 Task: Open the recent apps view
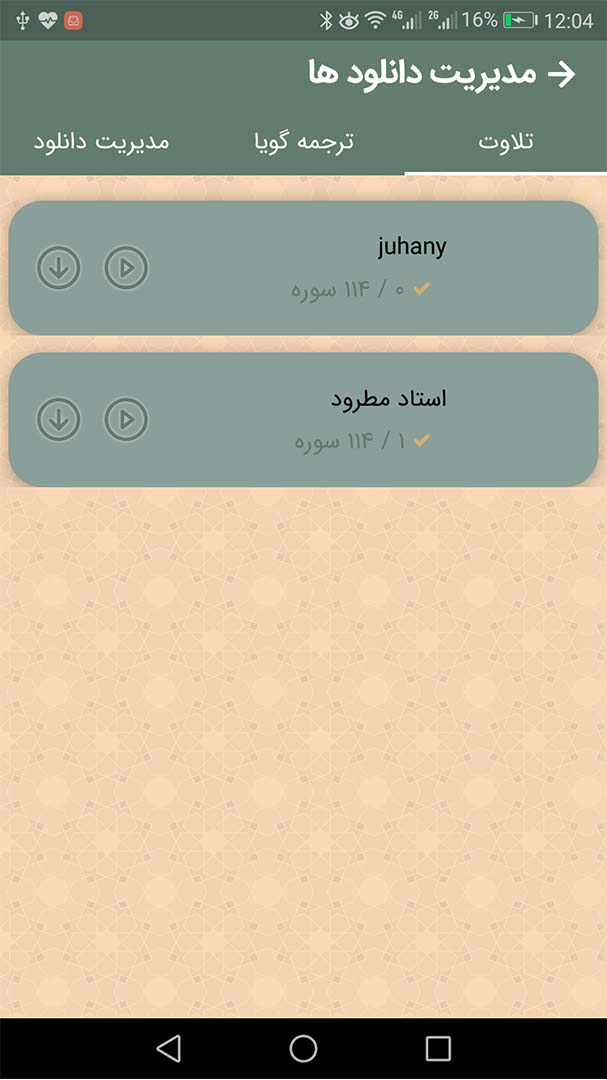438,1048
